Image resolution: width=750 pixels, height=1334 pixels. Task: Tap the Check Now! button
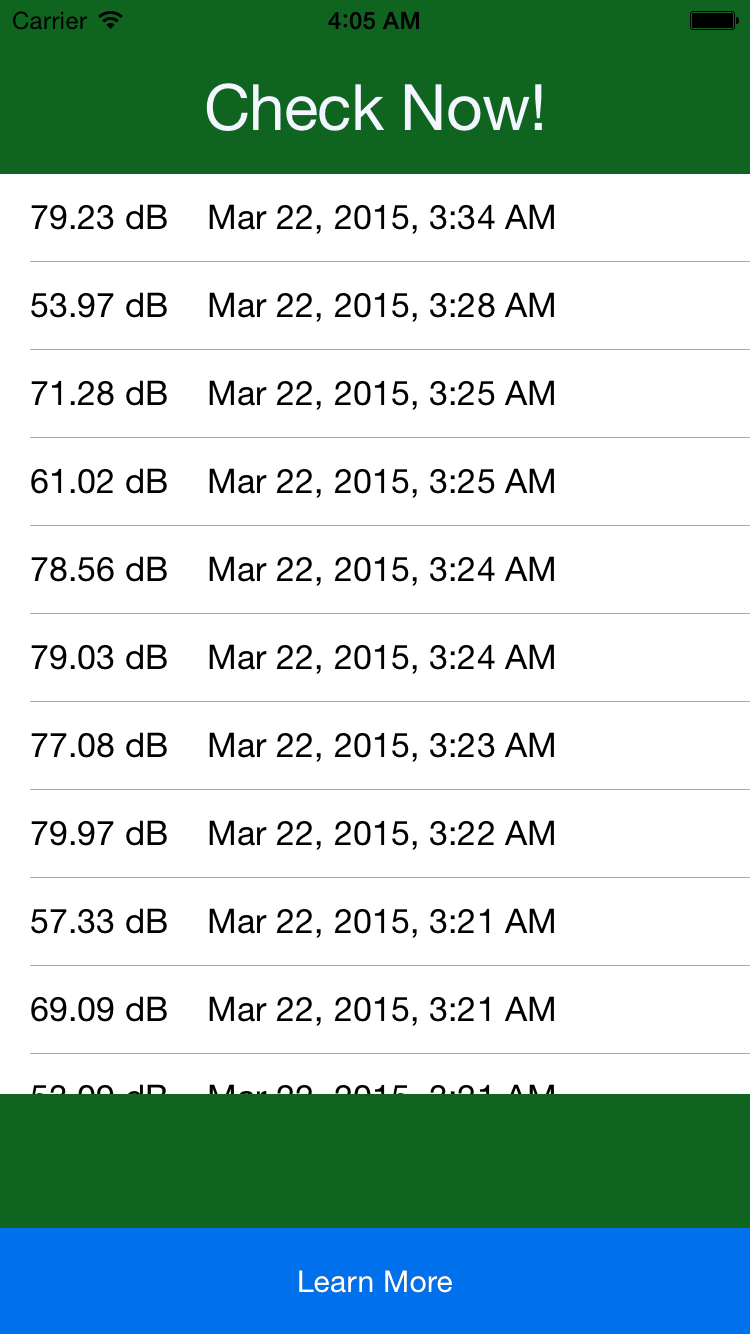375,108
